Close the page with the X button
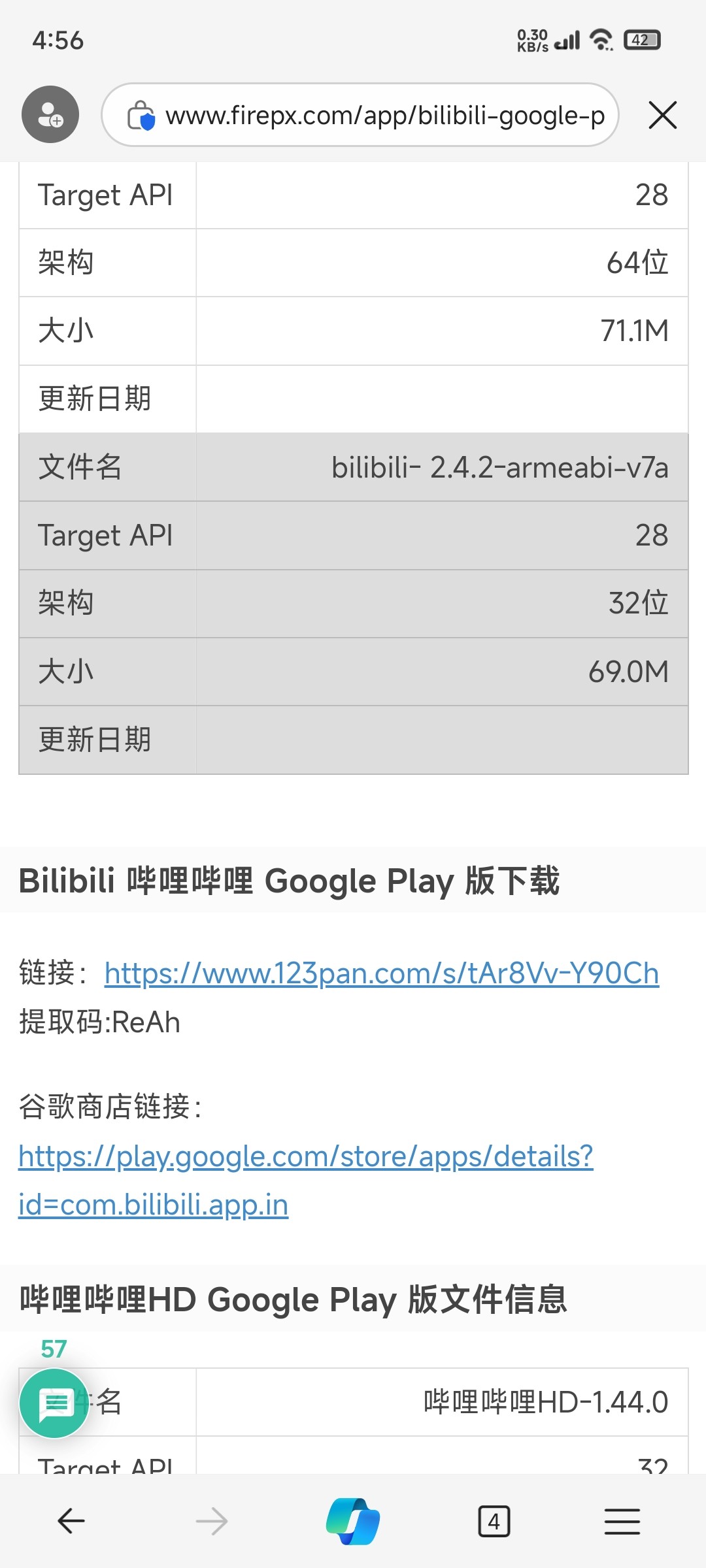This screenshot has height=1568, width=706. [662, 115]
